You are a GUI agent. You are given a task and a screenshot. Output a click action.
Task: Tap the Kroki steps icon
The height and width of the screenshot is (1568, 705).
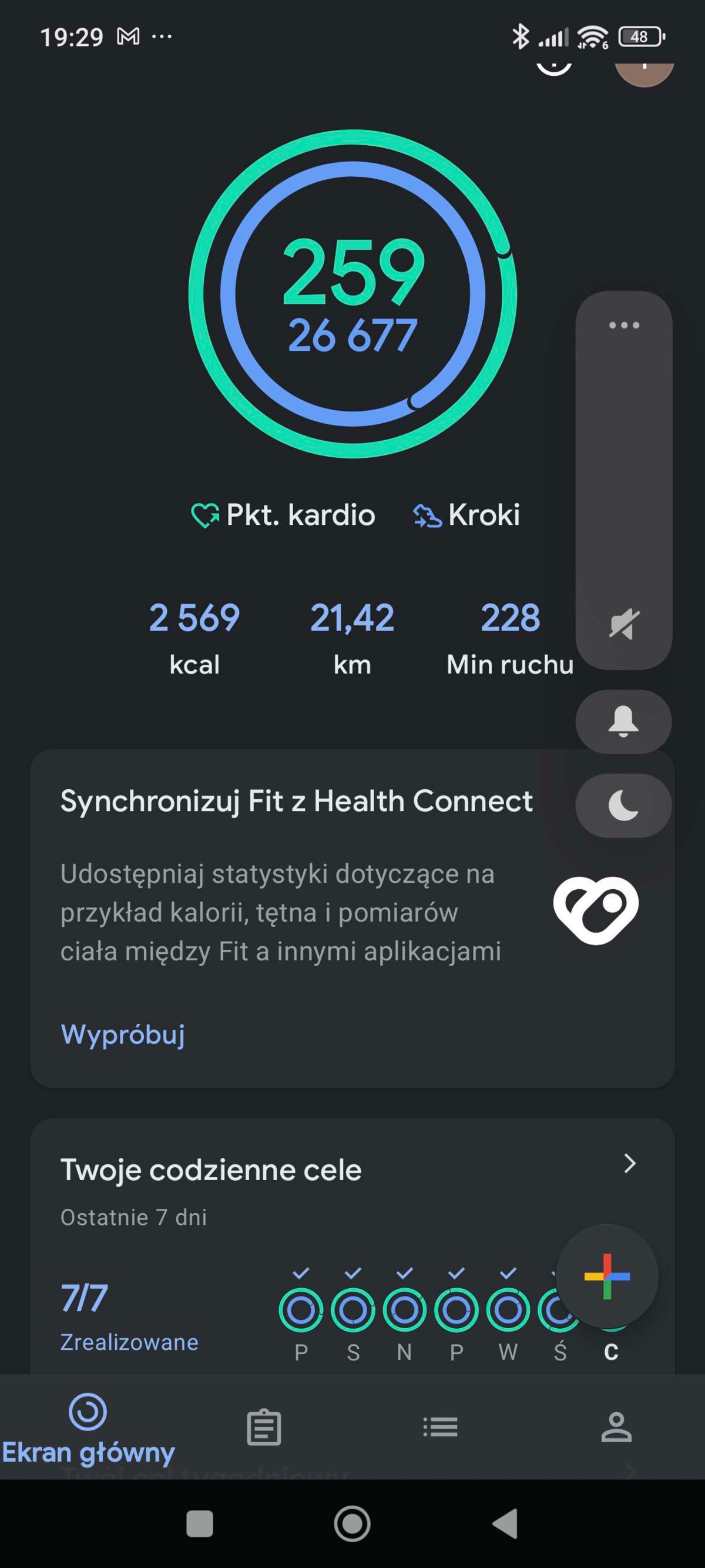tap(428, 514)
